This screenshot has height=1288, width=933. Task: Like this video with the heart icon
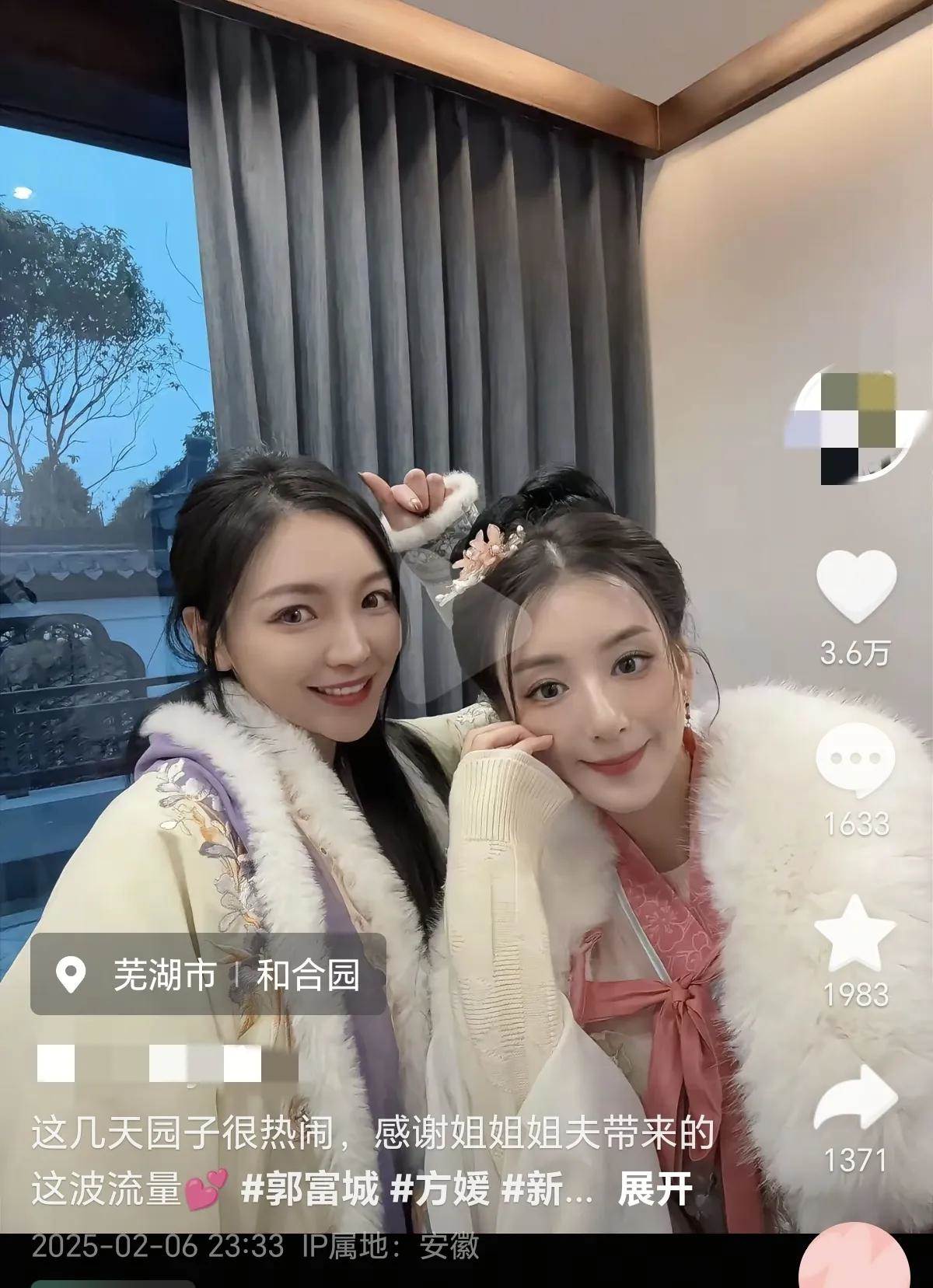point(856,587)
